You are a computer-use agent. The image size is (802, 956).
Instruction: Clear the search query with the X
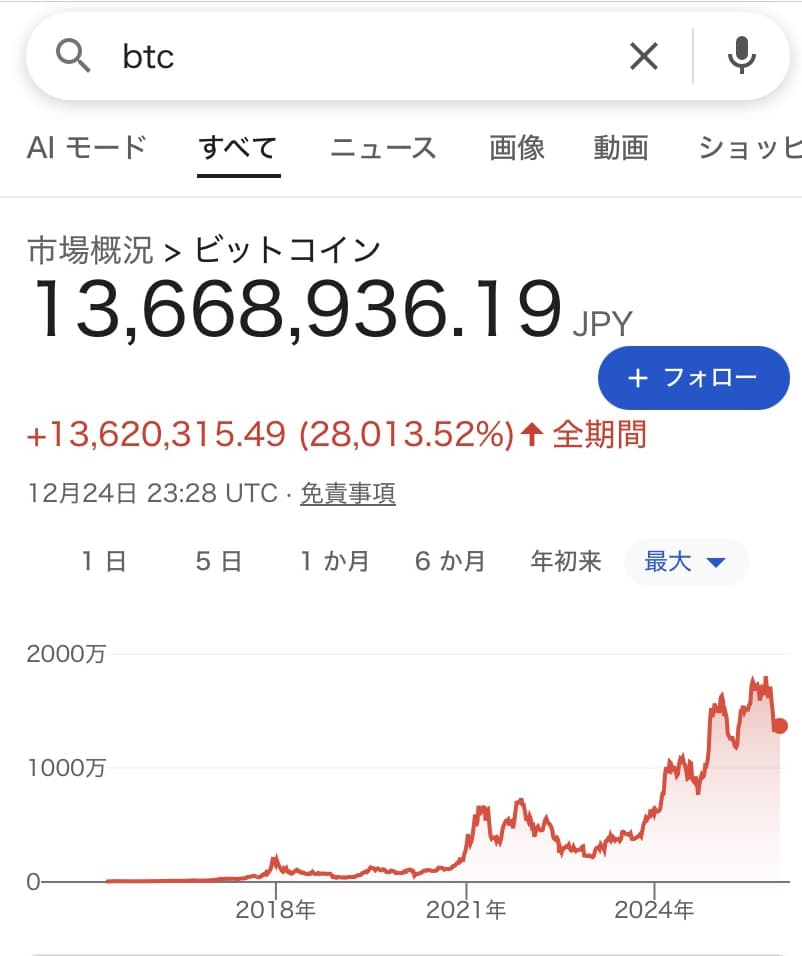click(644, 57)
